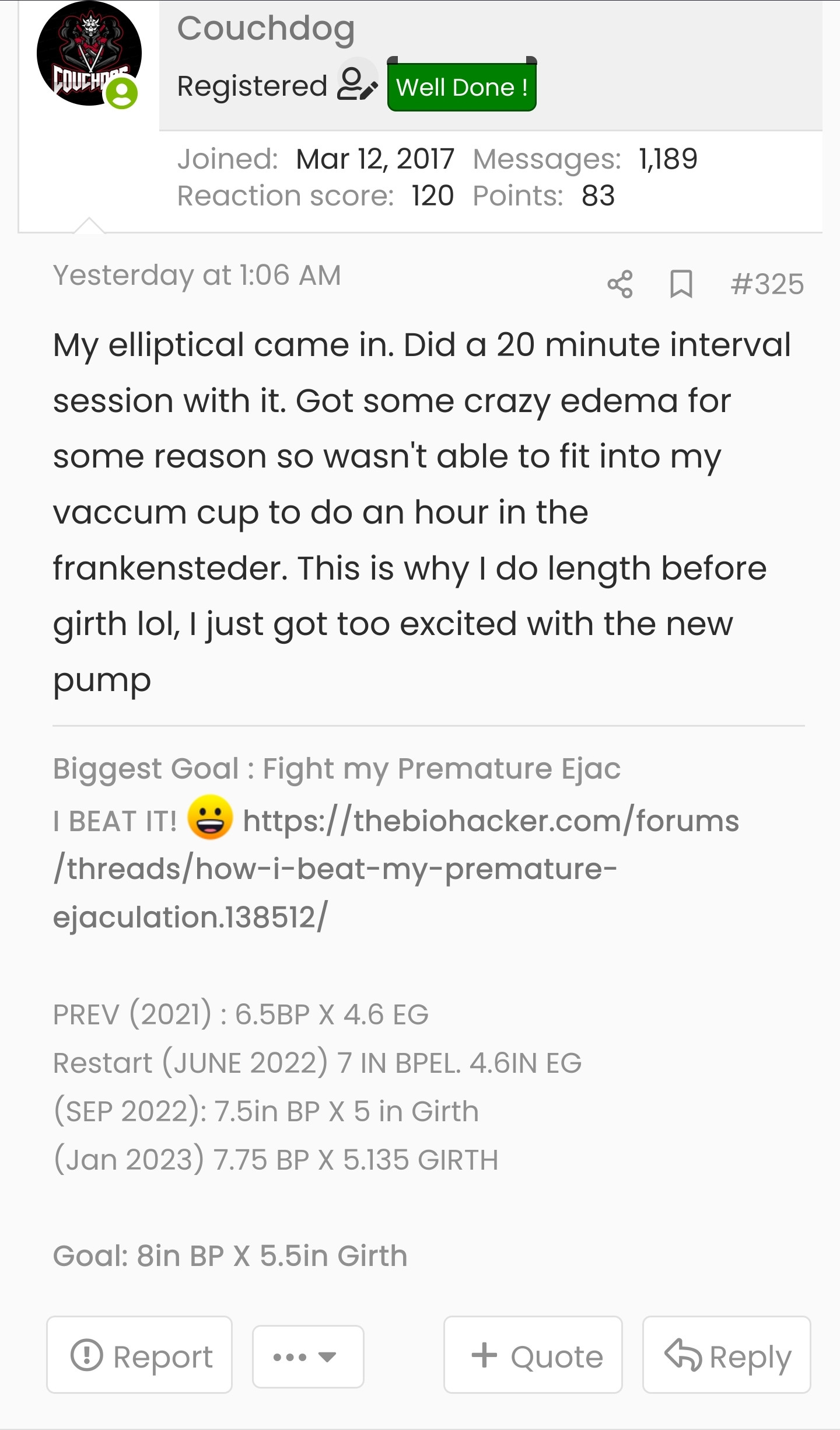This screenshot has width=840, height=1430.
Task: Tap the Well Done ! badge
Action: click(462, 86)
